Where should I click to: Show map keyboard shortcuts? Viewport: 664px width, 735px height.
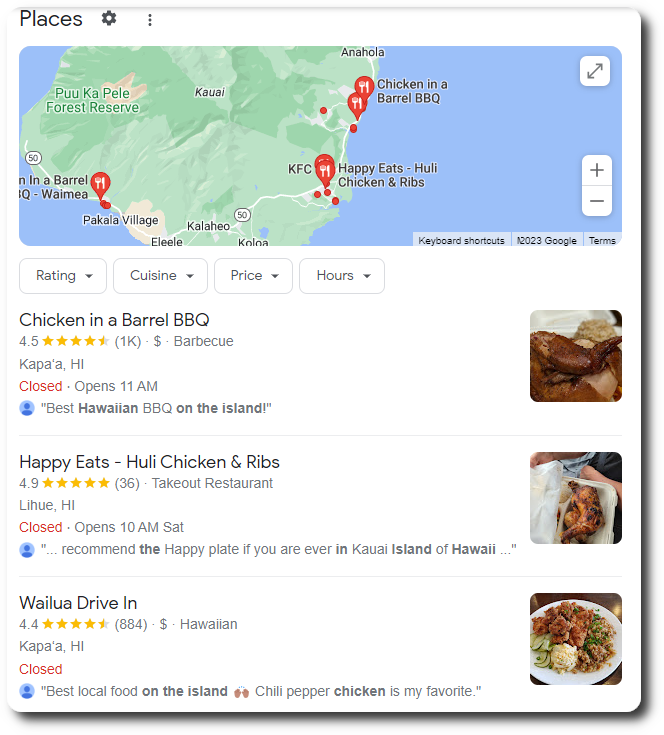[x=461, y=241]
